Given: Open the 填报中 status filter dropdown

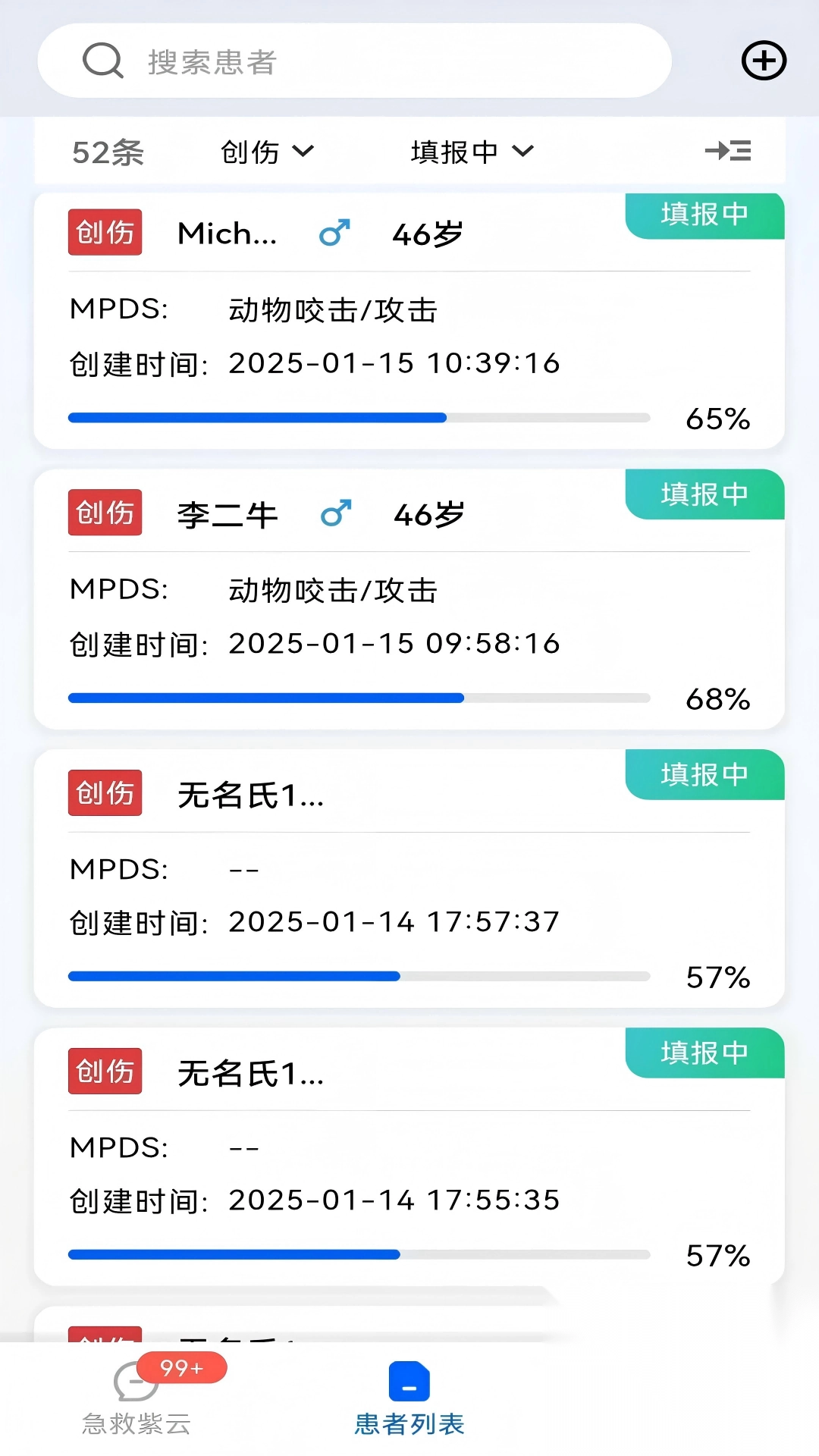Looking at the screenshot, I should coord(470,151).
